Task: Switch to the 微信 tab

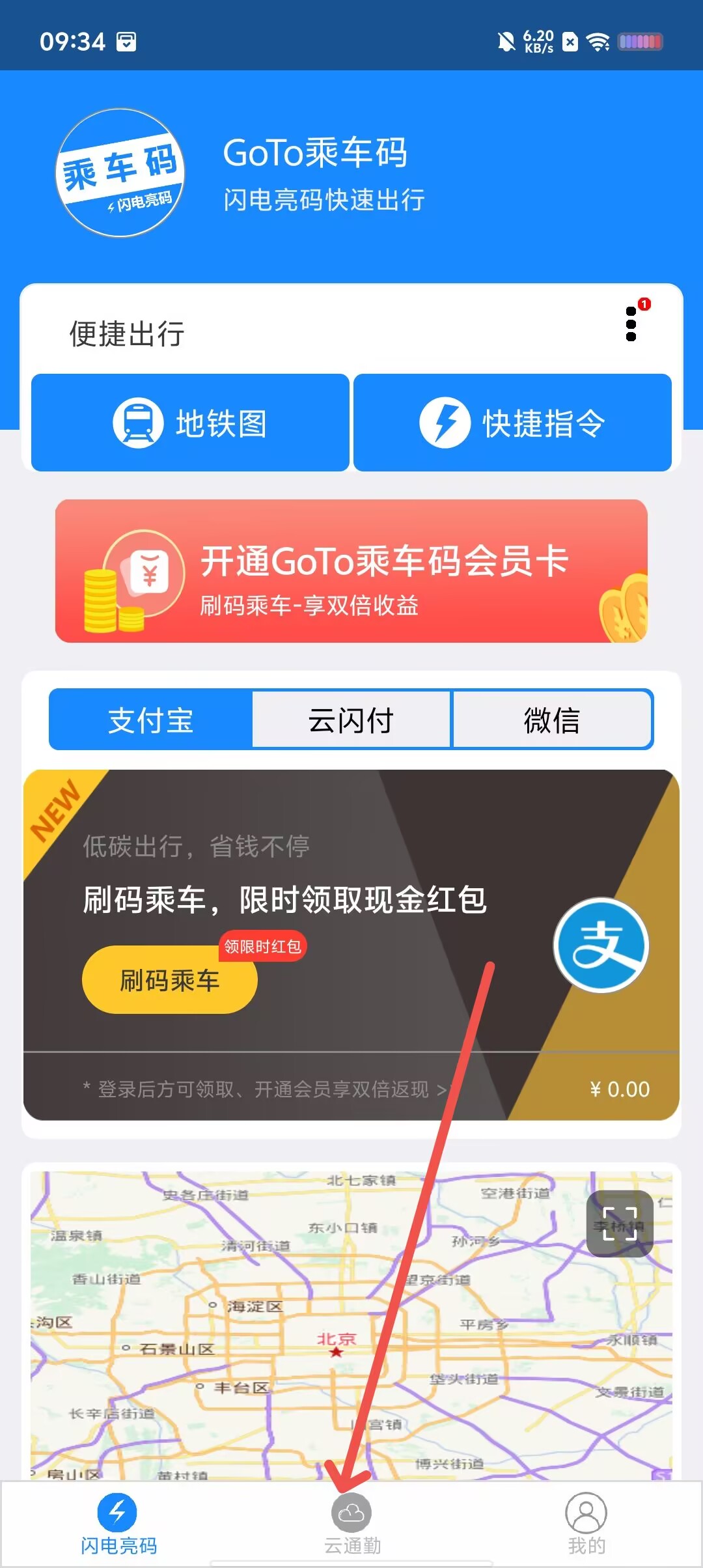Action: coord(552,720)
